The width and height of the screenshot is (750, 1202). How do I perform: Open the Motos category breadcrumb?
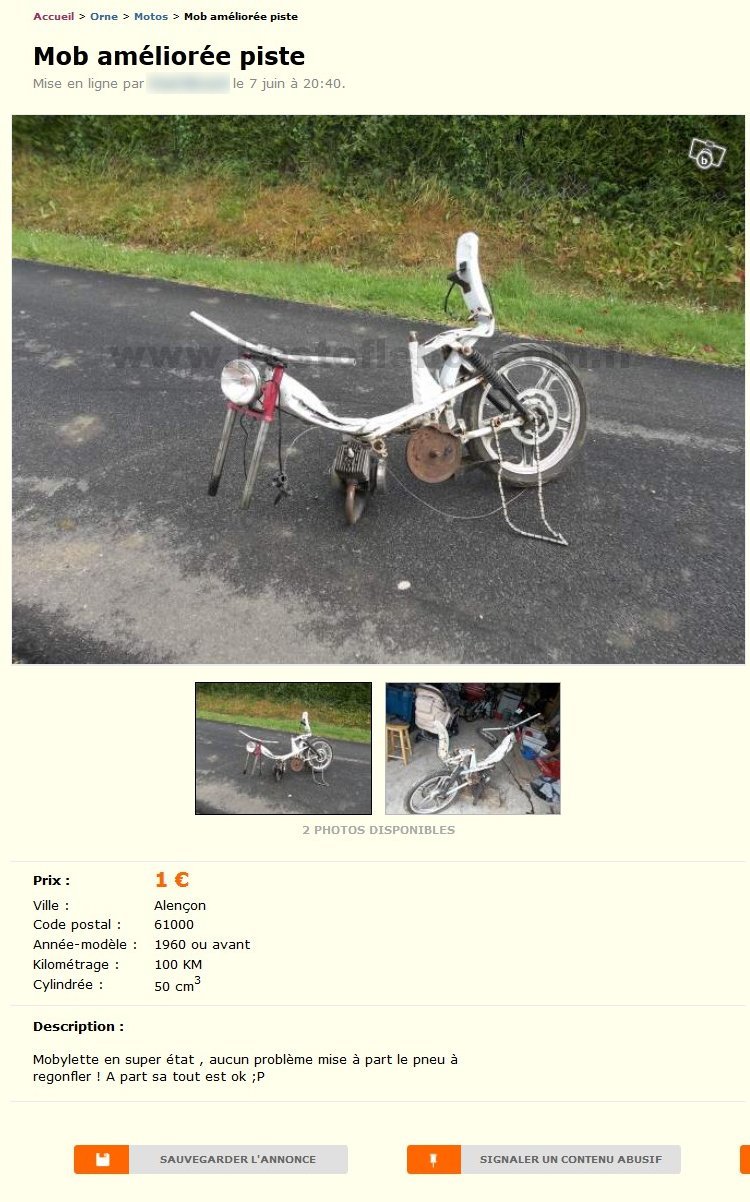[151, 17]
